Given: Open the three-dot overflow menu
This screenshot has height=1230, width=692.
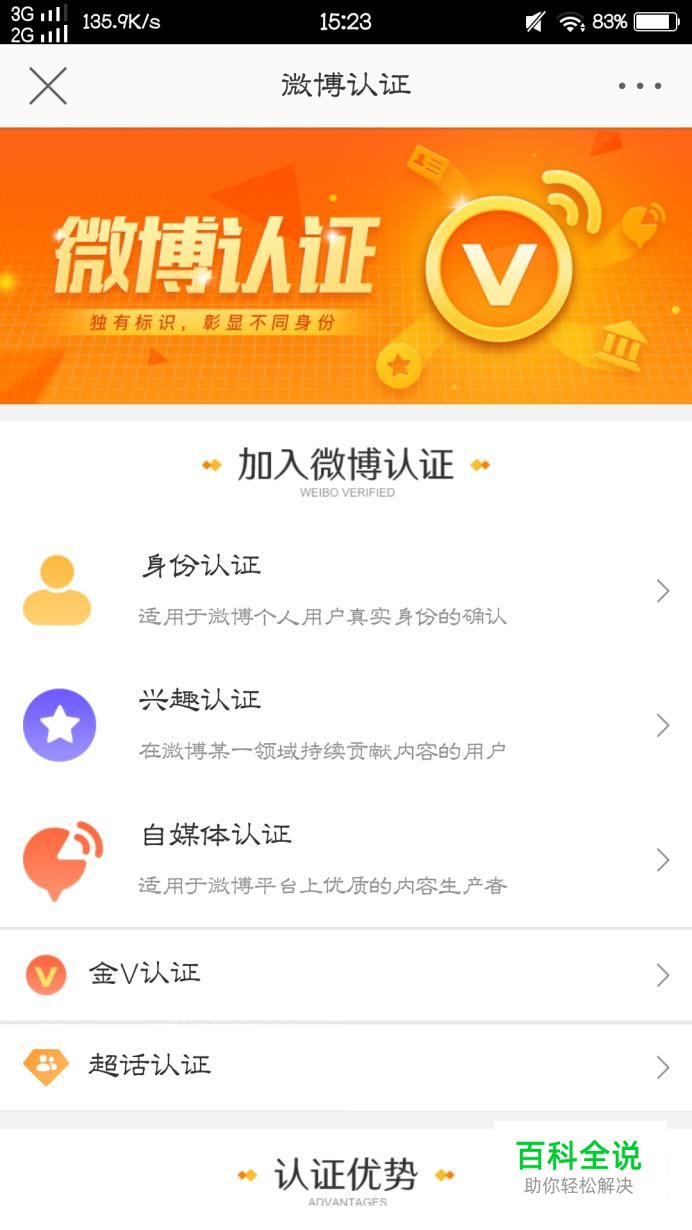Looking at the screenshot, I should click(640, 86).
